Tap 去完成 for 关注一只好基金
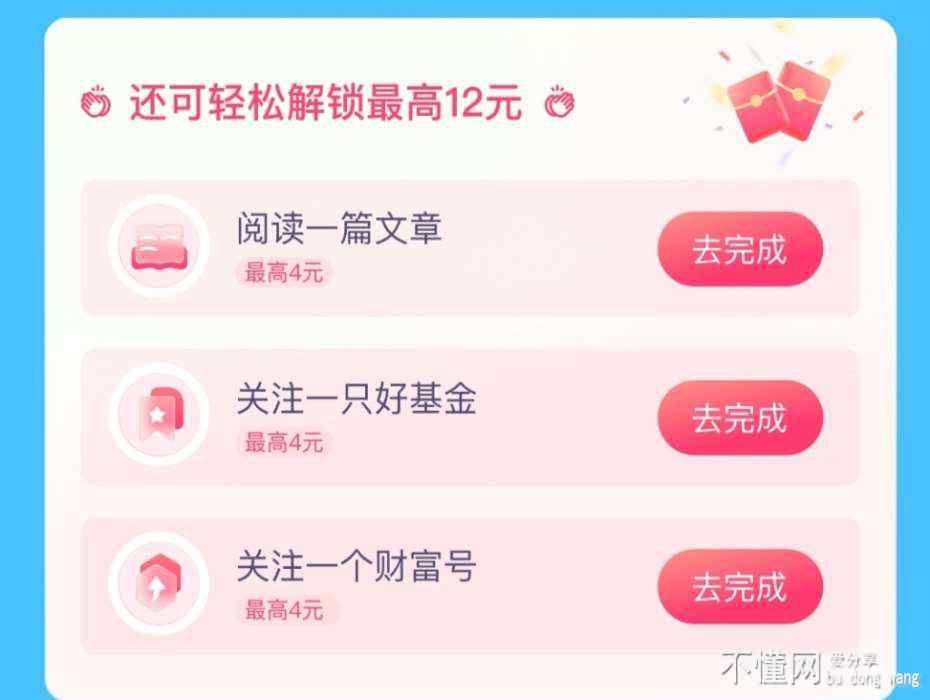Screen dimensions: 930x700 (739, 418)
